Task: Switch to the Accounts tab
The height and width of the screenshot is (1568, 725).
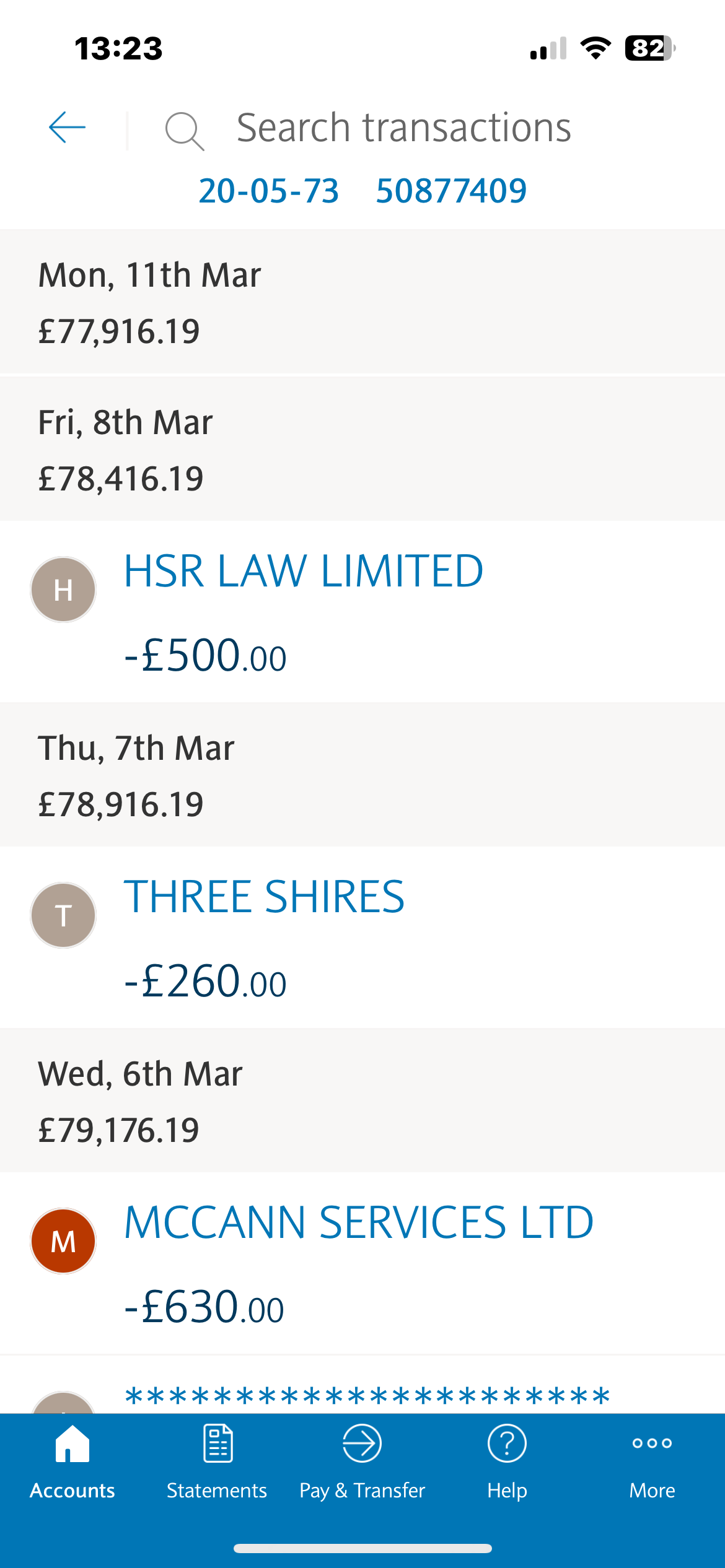Action: tap(72, 1463)
